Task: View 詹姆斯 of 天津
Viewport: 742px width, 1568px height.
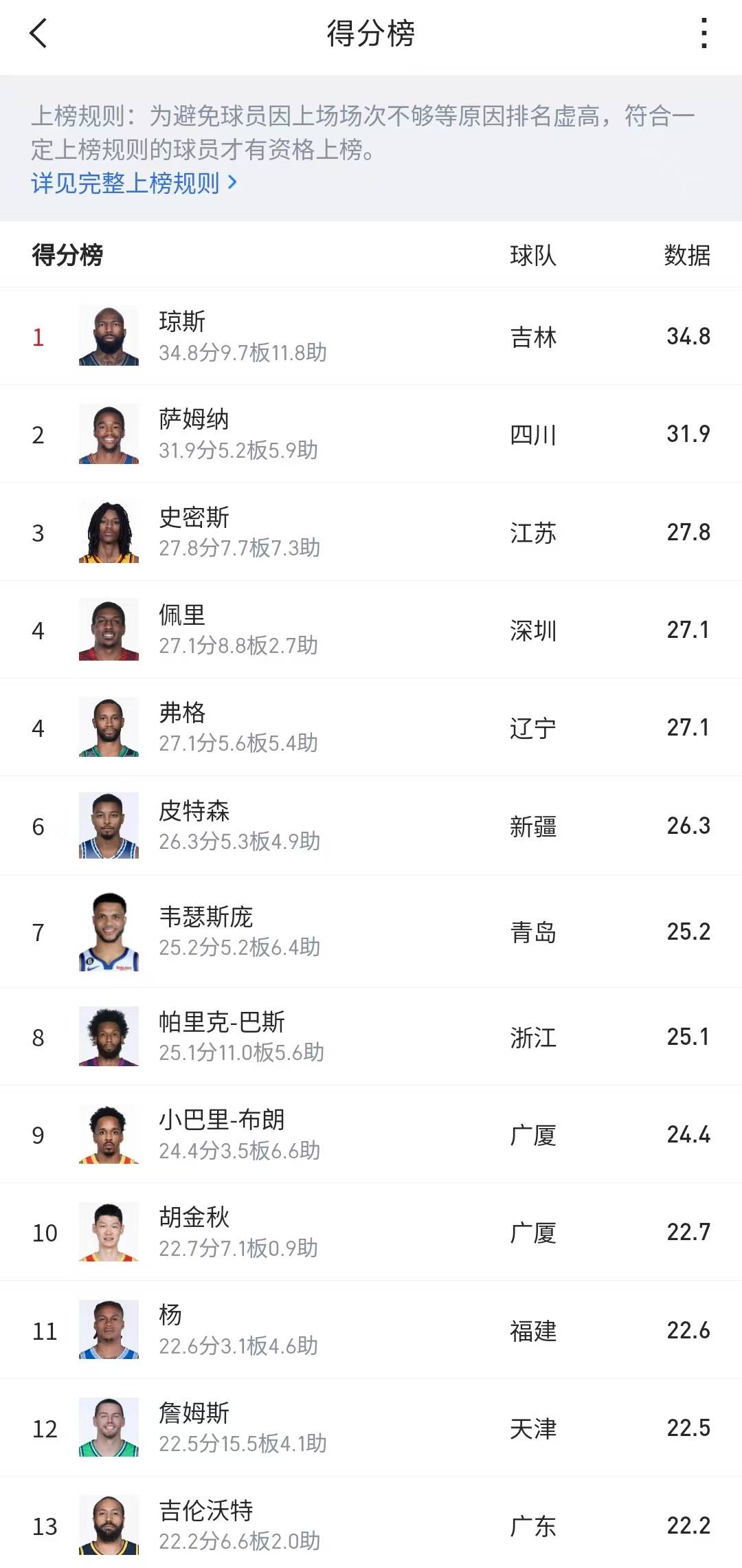Action: coord(371,1428)
